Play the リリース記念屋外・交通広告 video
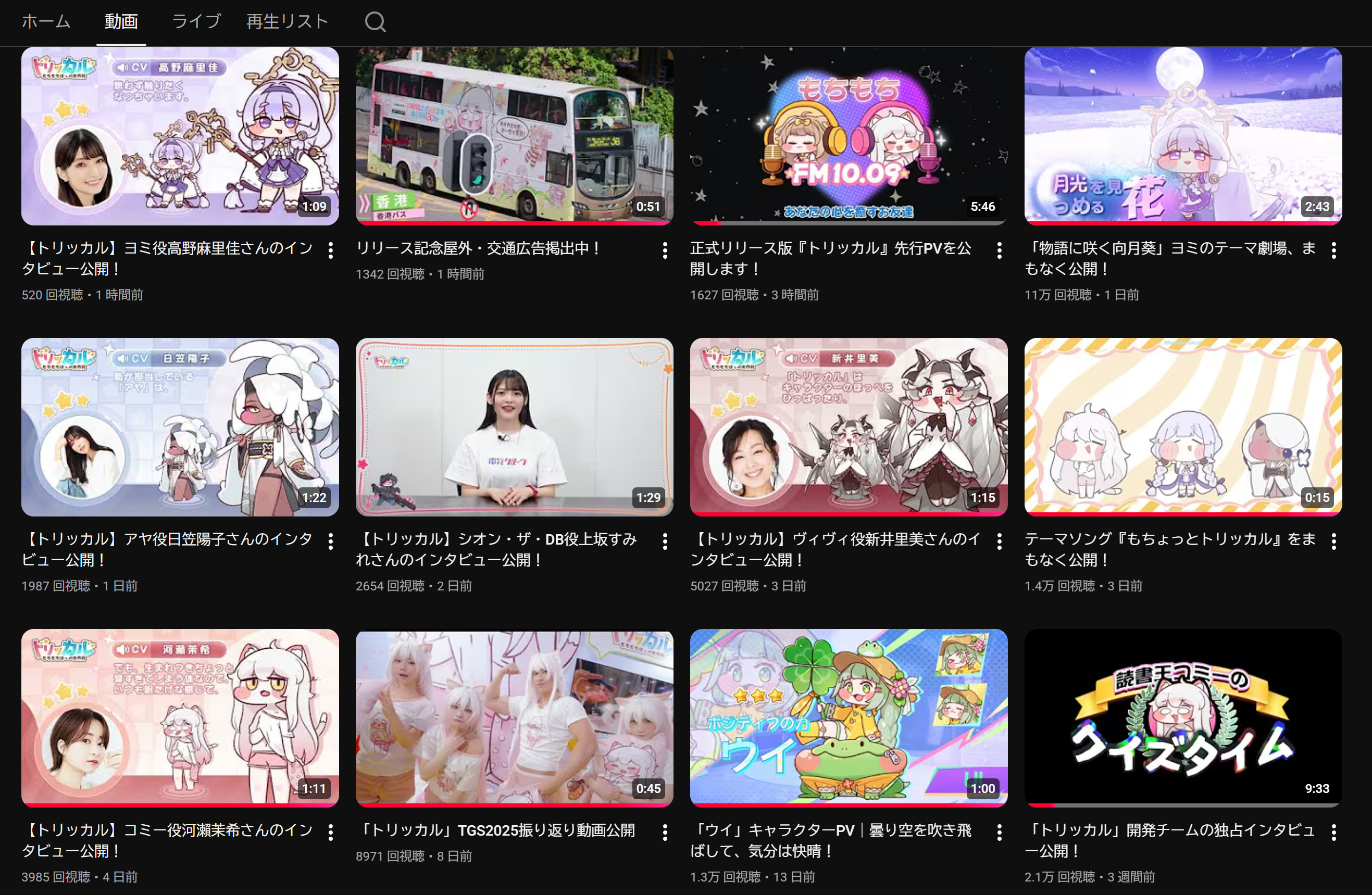Screen dimensions: 1372x895 click(x=514, y=136)
